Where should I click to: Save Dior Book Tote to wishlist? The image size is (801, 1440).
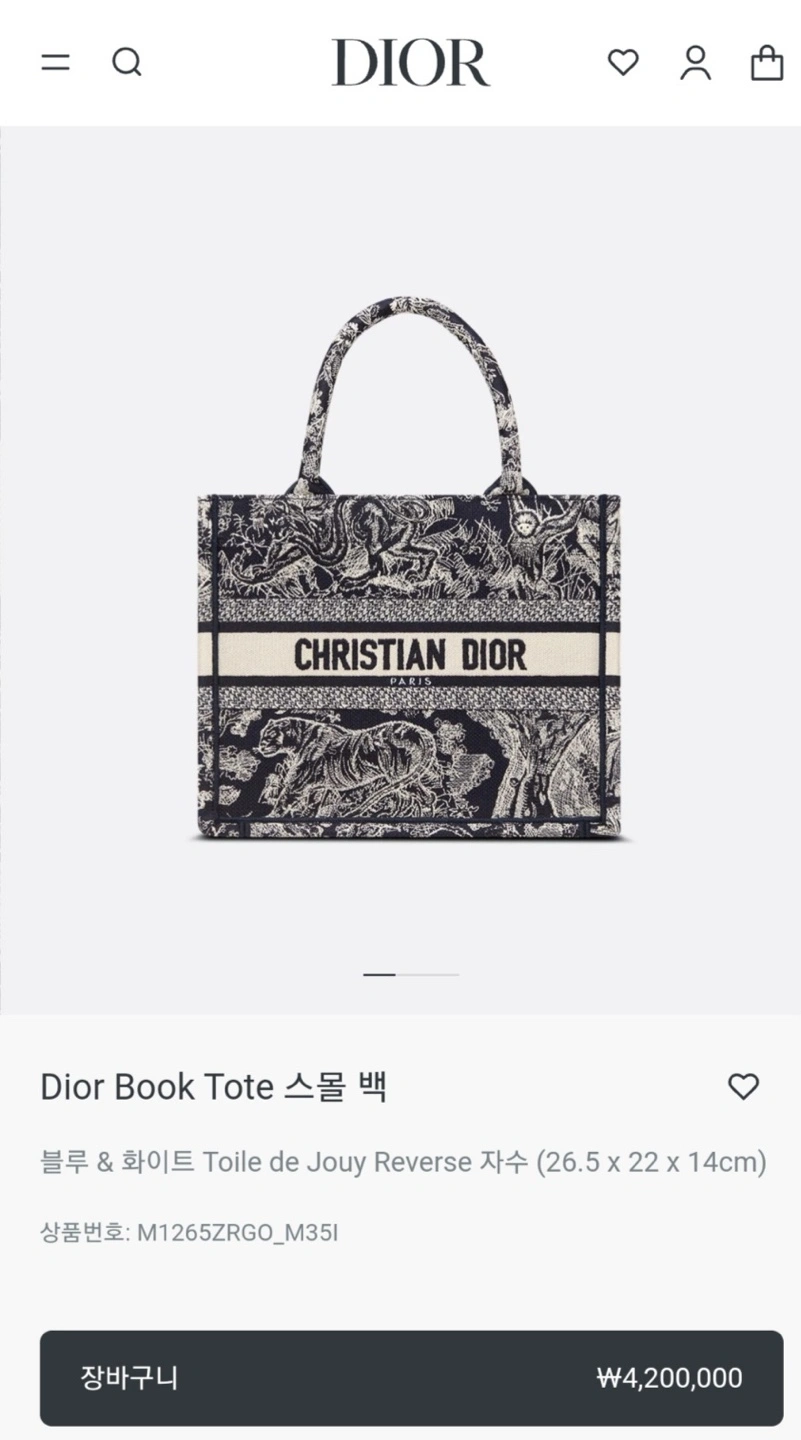click(743, 1086)
